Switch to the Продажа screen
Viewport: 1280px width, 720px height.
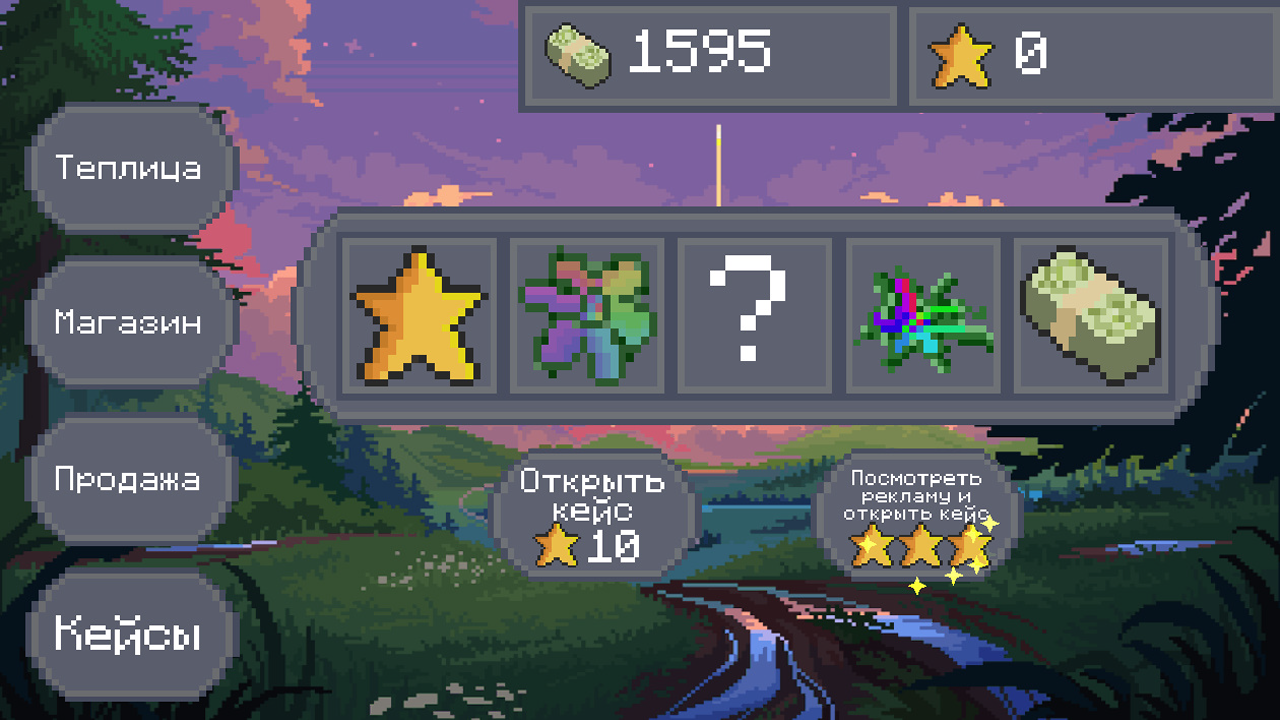pos(128,479)
